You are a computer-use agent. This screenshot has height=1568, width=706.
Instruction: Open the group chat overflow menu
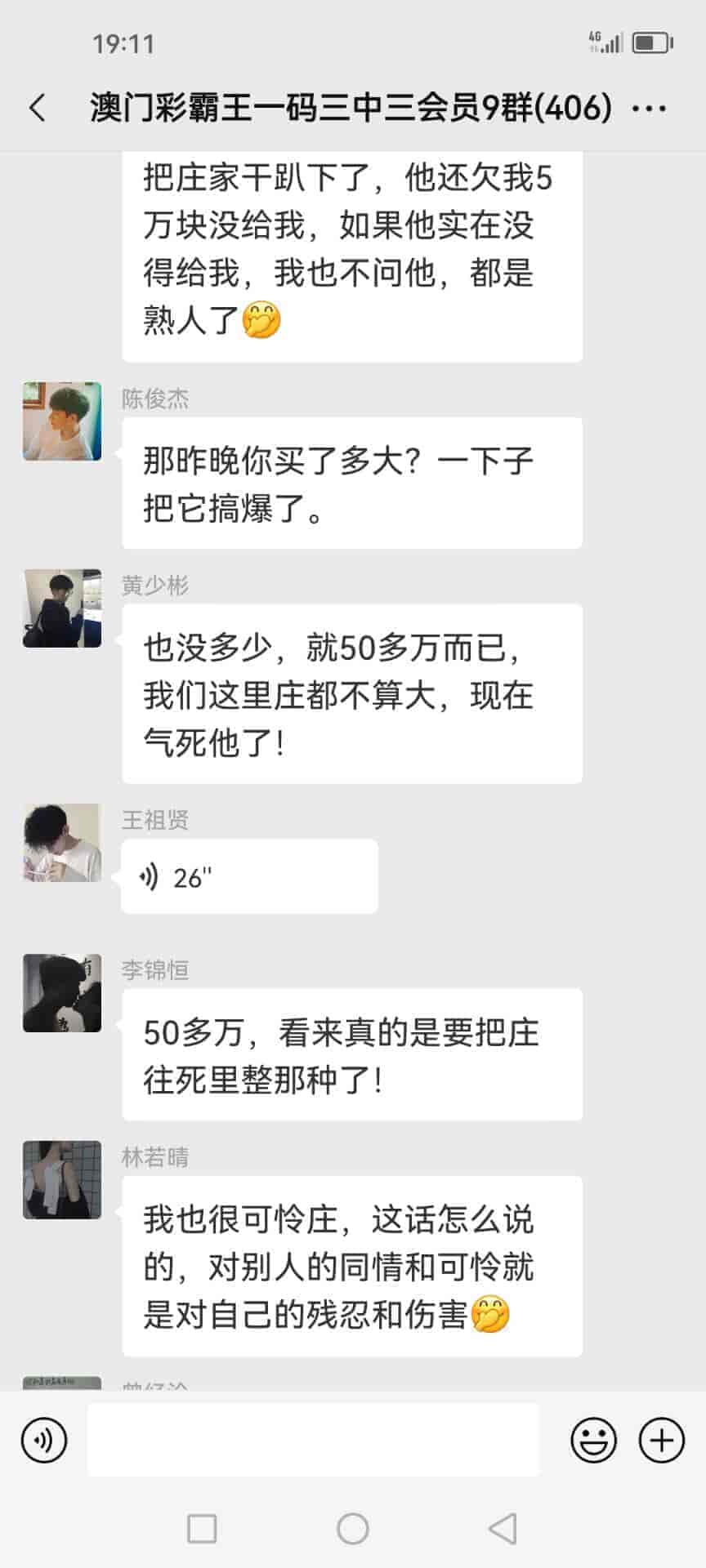click(x=650, y=108)
